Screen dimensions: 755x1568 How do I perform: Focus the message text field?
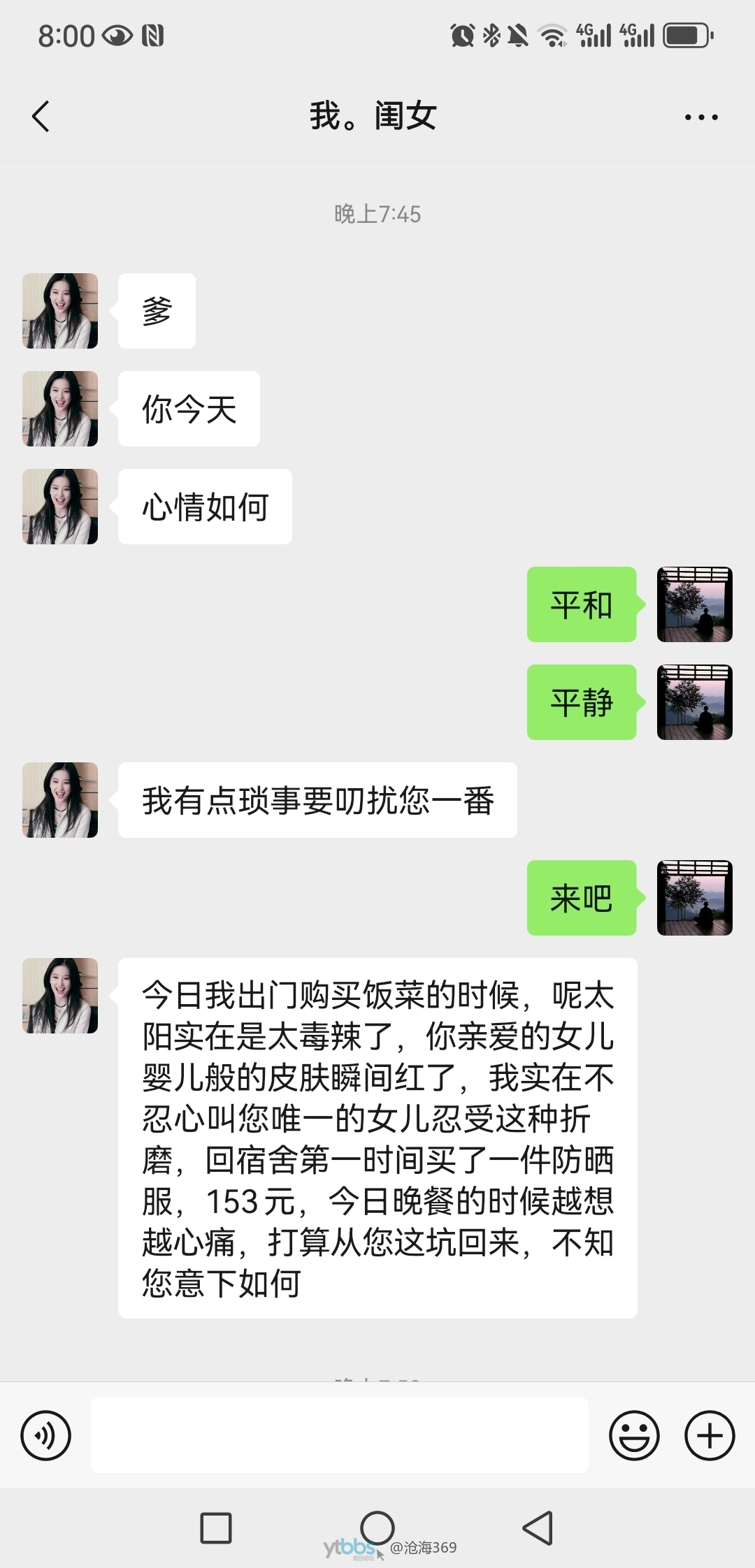point(339,1436)
